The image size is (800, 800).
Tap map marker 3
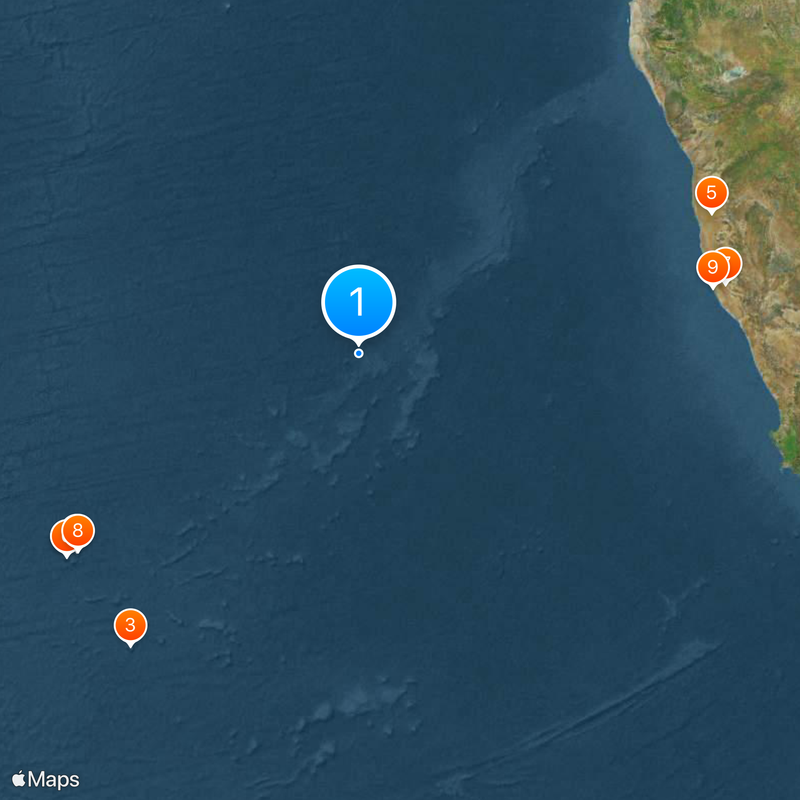click(130, 625)
